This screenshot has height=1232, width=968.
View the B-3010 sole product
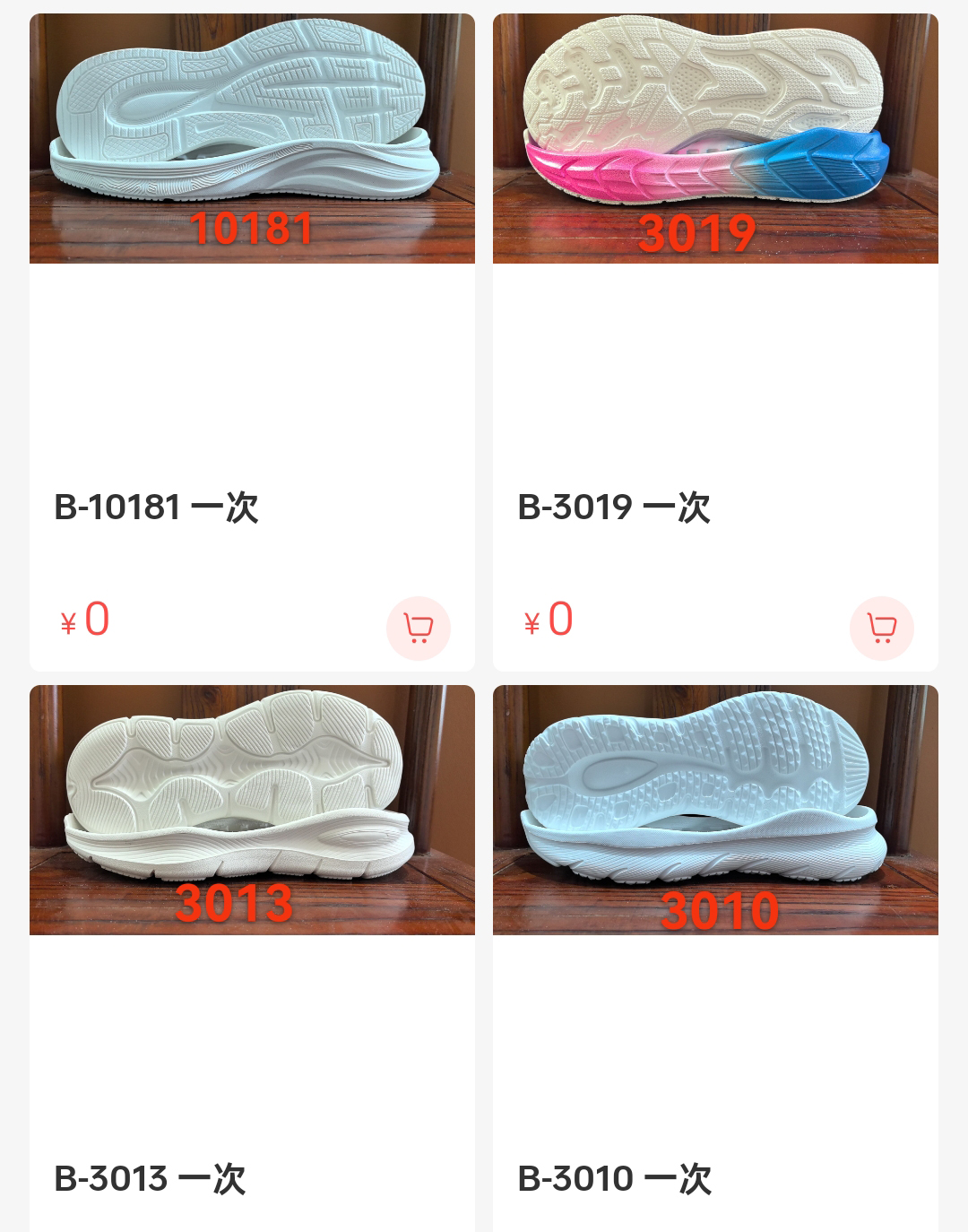[715, 811]
